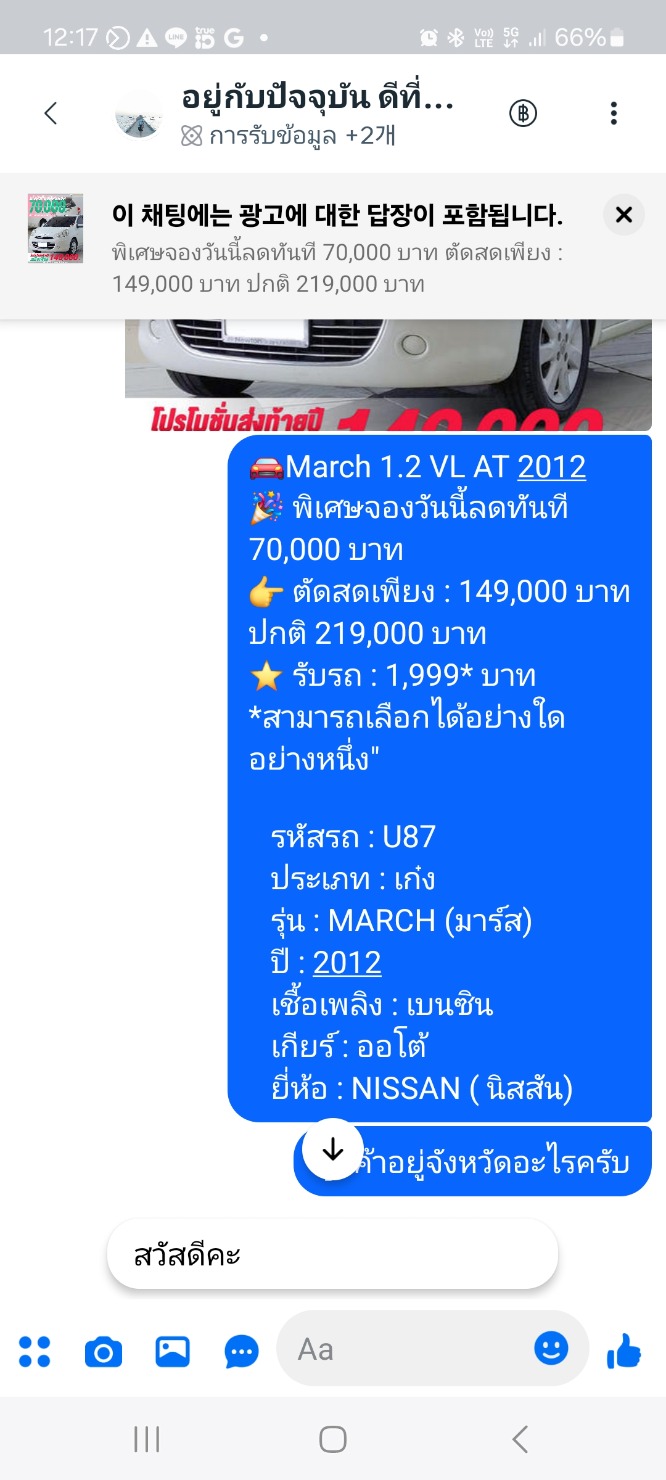Open the four-dot more apps menu
Viewport: 666px width, 1480px height.
(x=35, y=1352)
